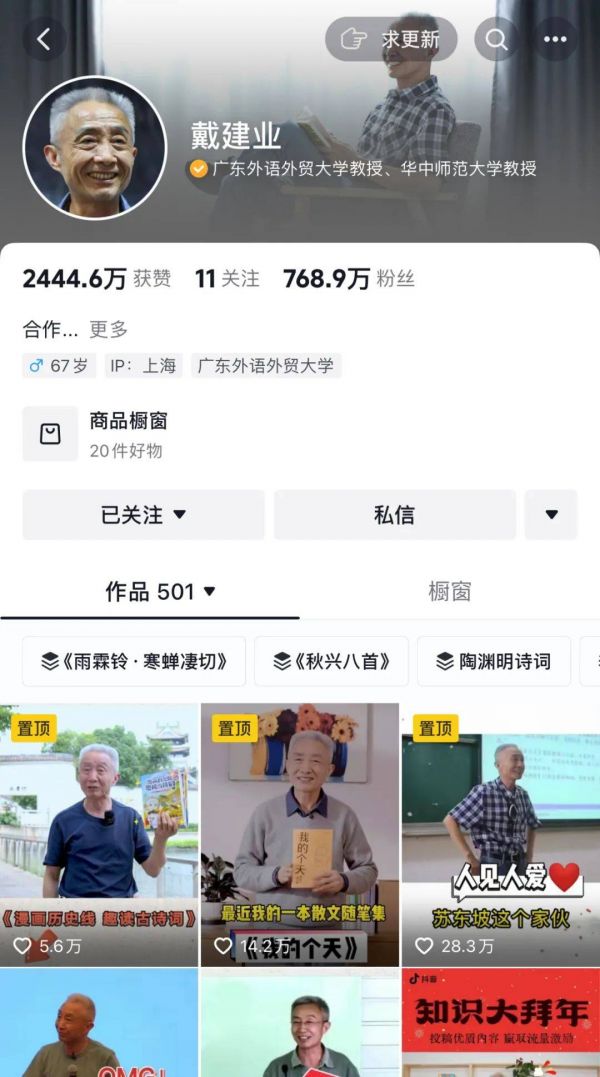This screenshot has height=1077, width=600.
Task: Open the 陶渊明诗词 collection
Action: (493, 662)
